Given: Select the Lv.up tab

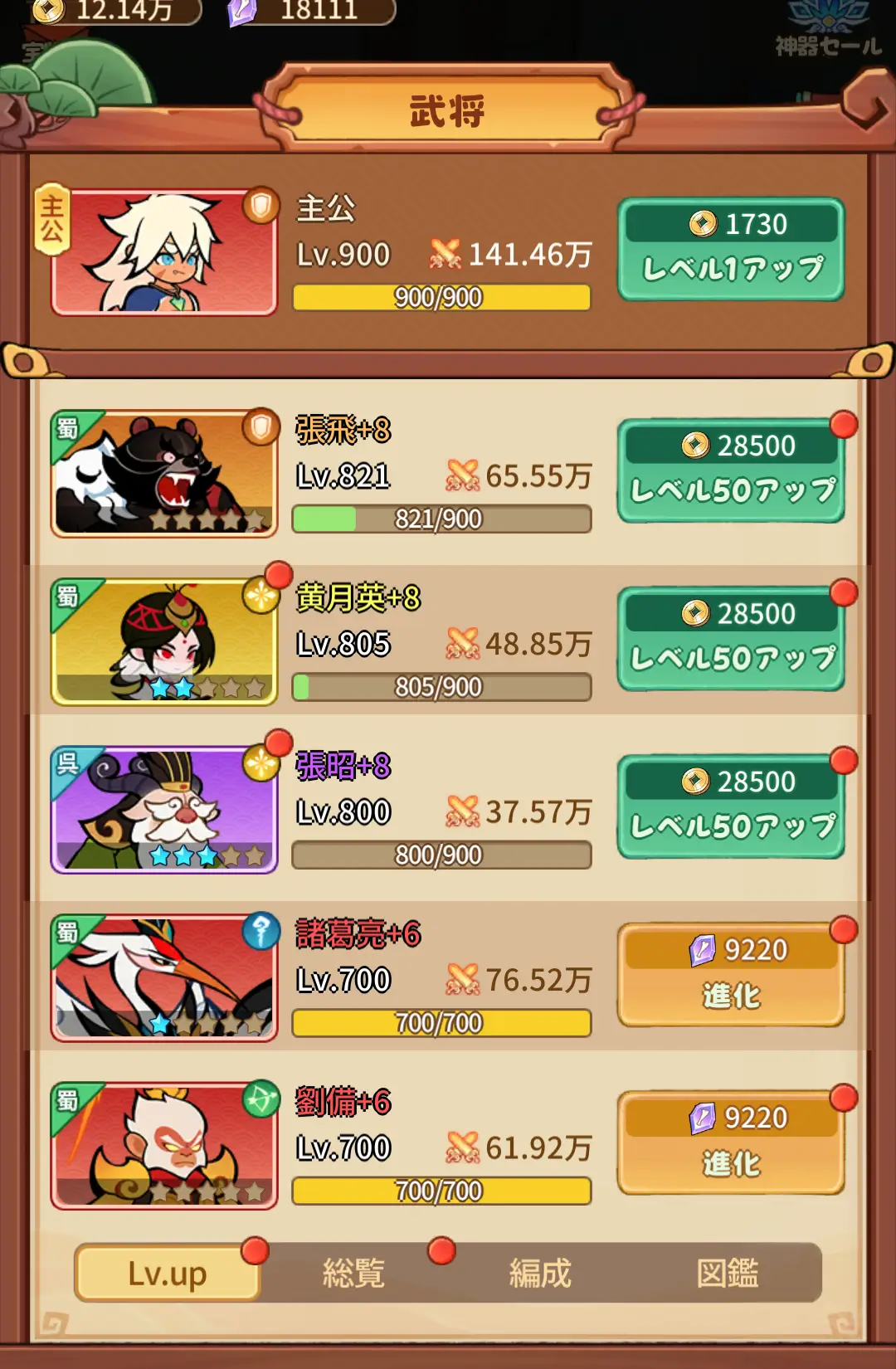Looking at the screenshot, I should (x=168, y=1273).
